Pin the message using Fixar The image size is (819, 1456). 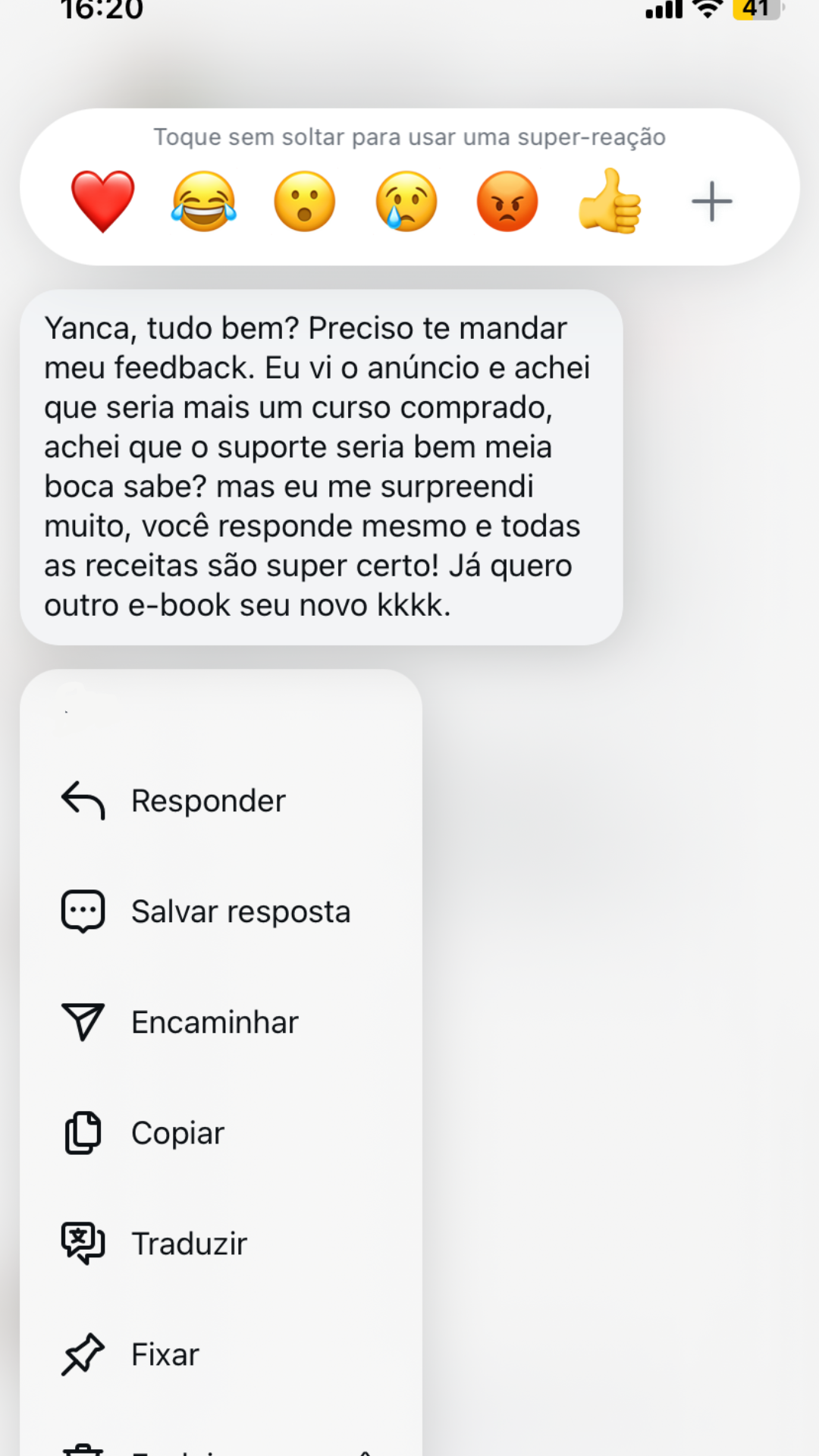pyautogui.click(x=165, y=1354)
